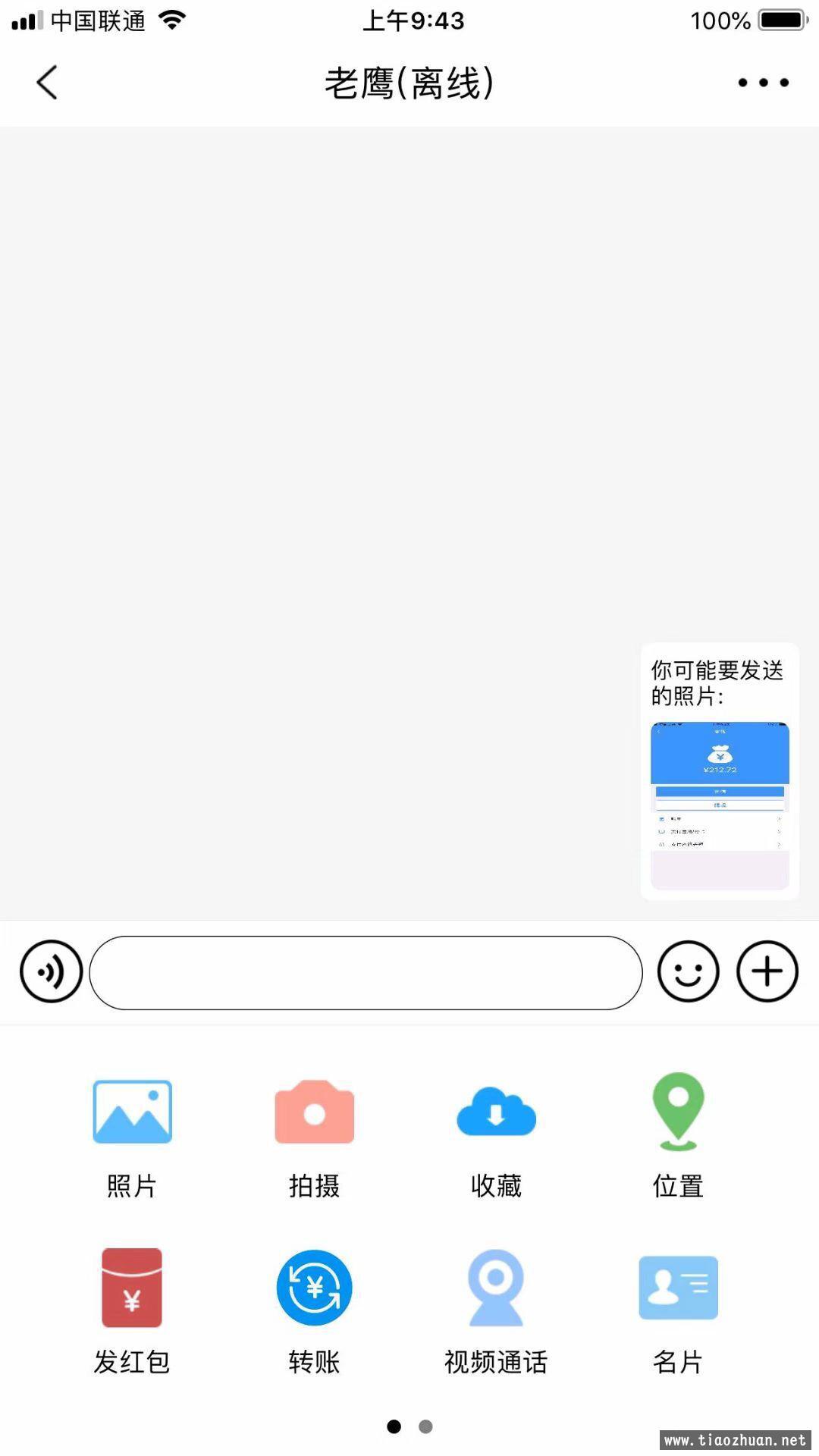Toggle the plus attachment panel

coord(767,971)
